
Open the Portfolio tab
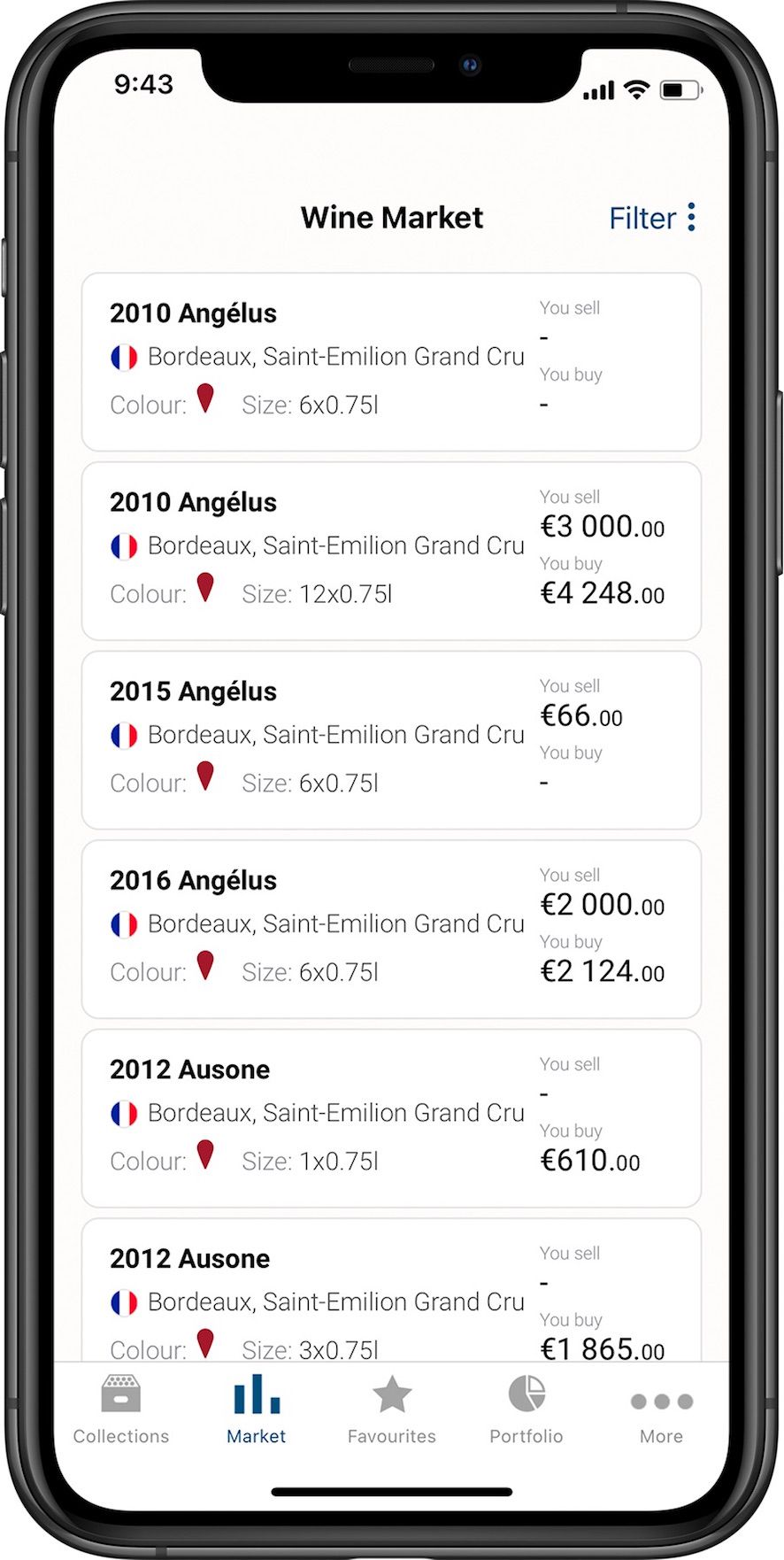(x=527, y=1411)
